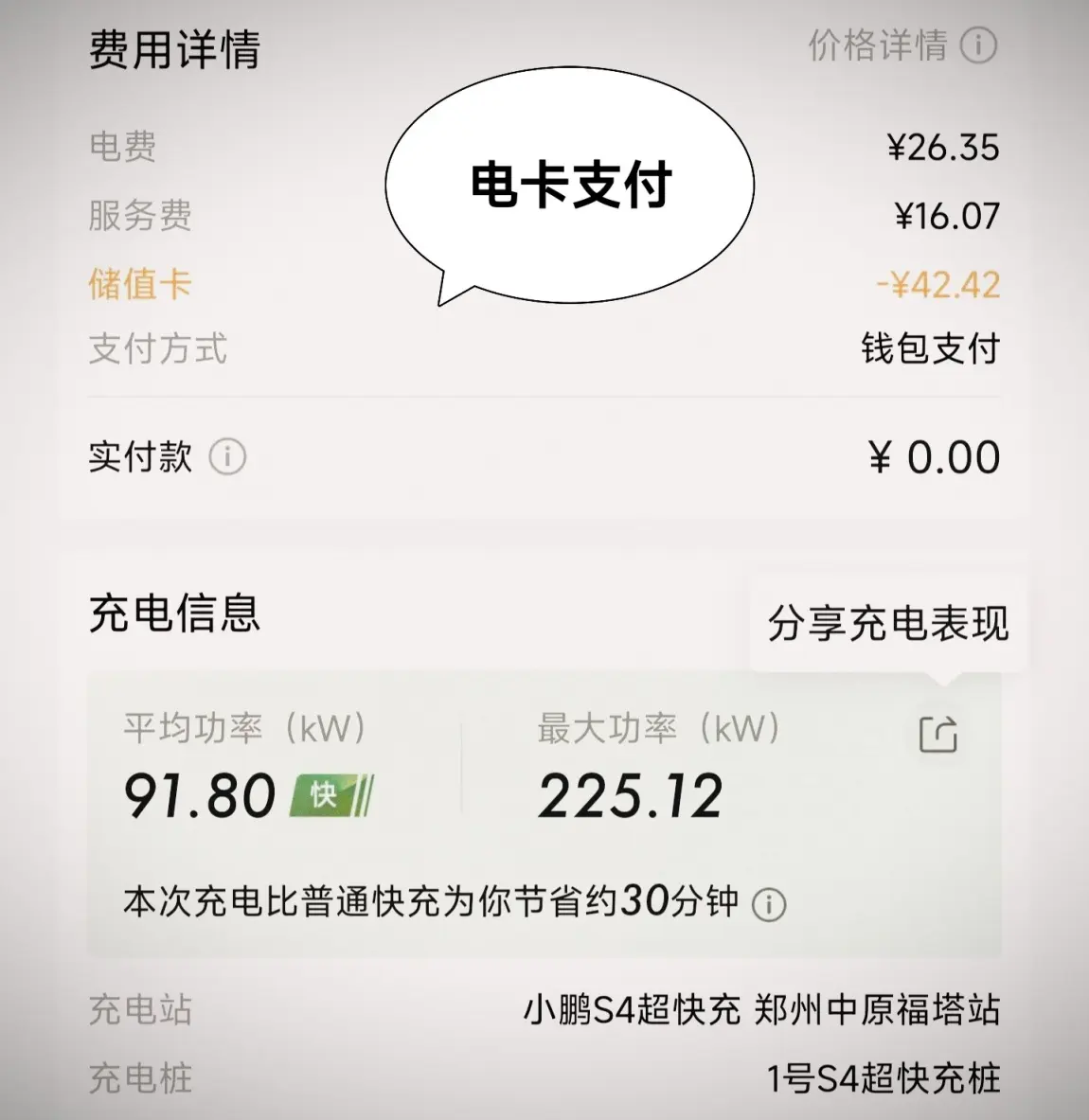Share charging performance via share icon
1089x1120 pixels.
[x=937, y=735]
